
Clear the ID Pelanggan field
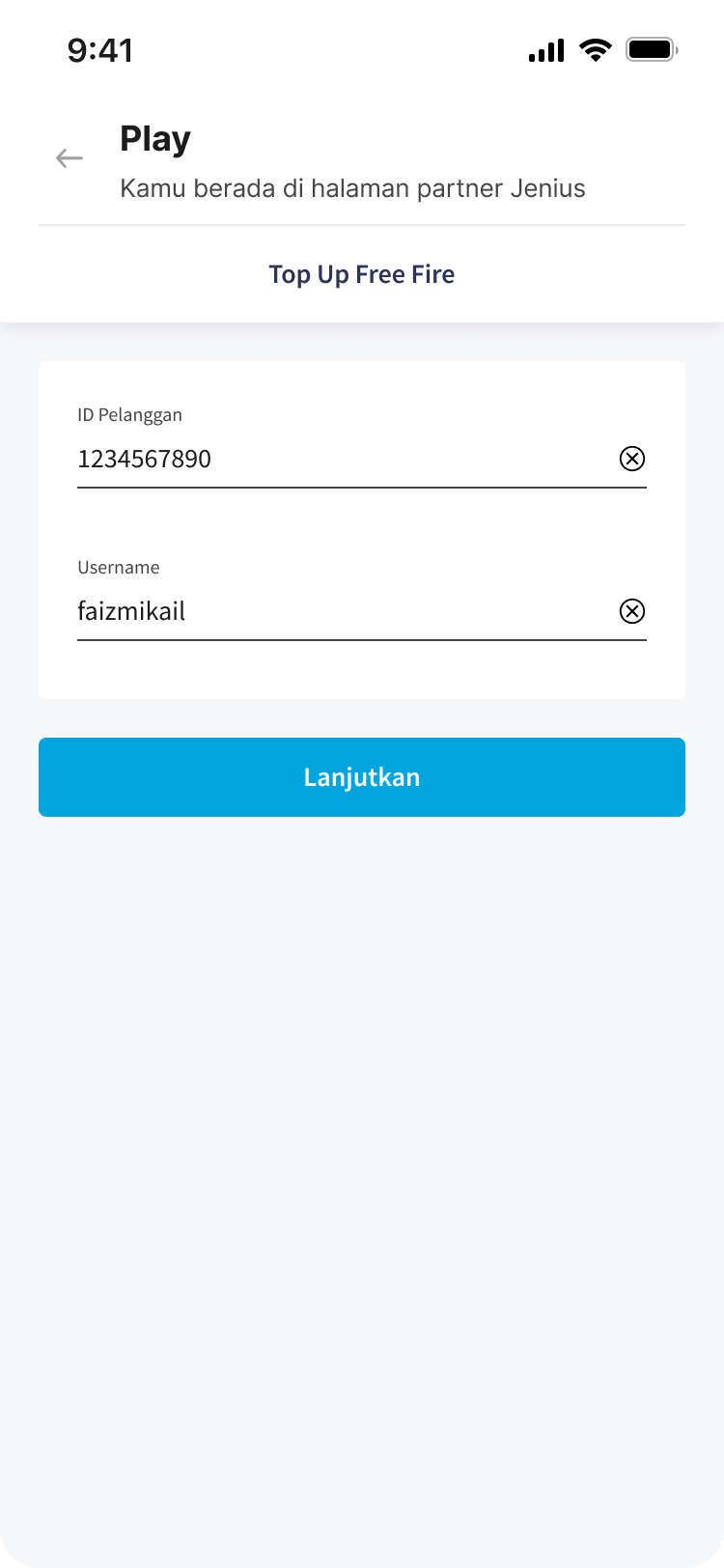tap(632, 459)
